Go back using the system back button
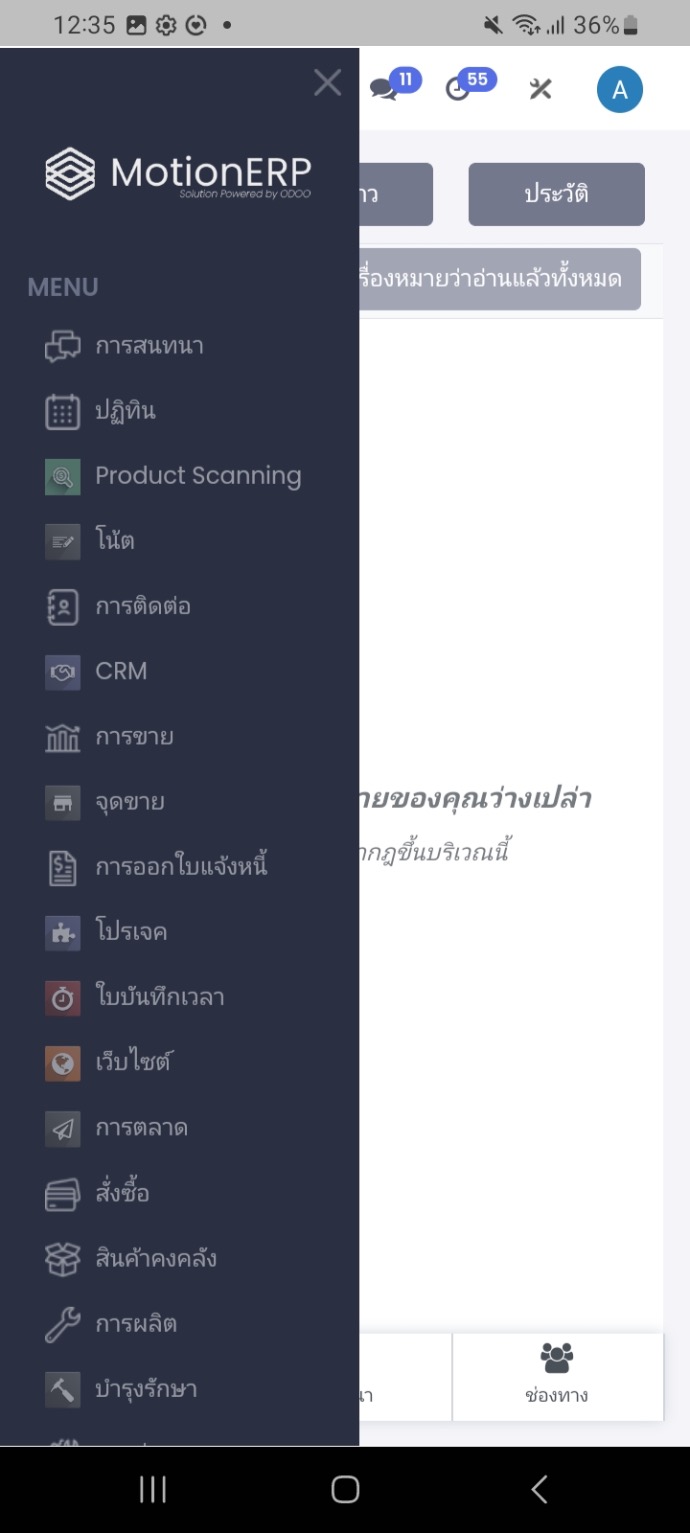 click(x=539, y=1489)
